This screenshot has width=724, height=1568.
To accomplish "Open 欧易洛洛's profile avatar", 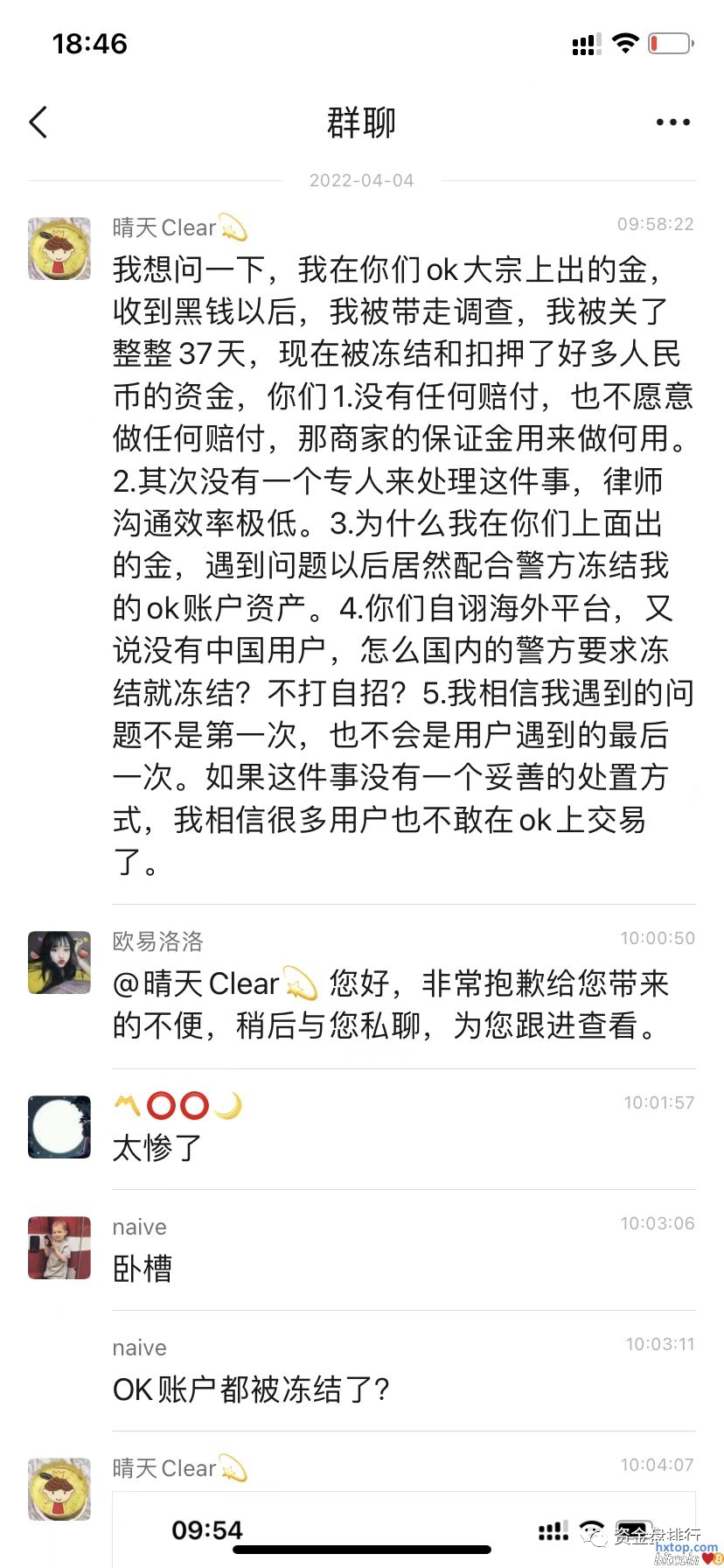I will click(59, 962).
